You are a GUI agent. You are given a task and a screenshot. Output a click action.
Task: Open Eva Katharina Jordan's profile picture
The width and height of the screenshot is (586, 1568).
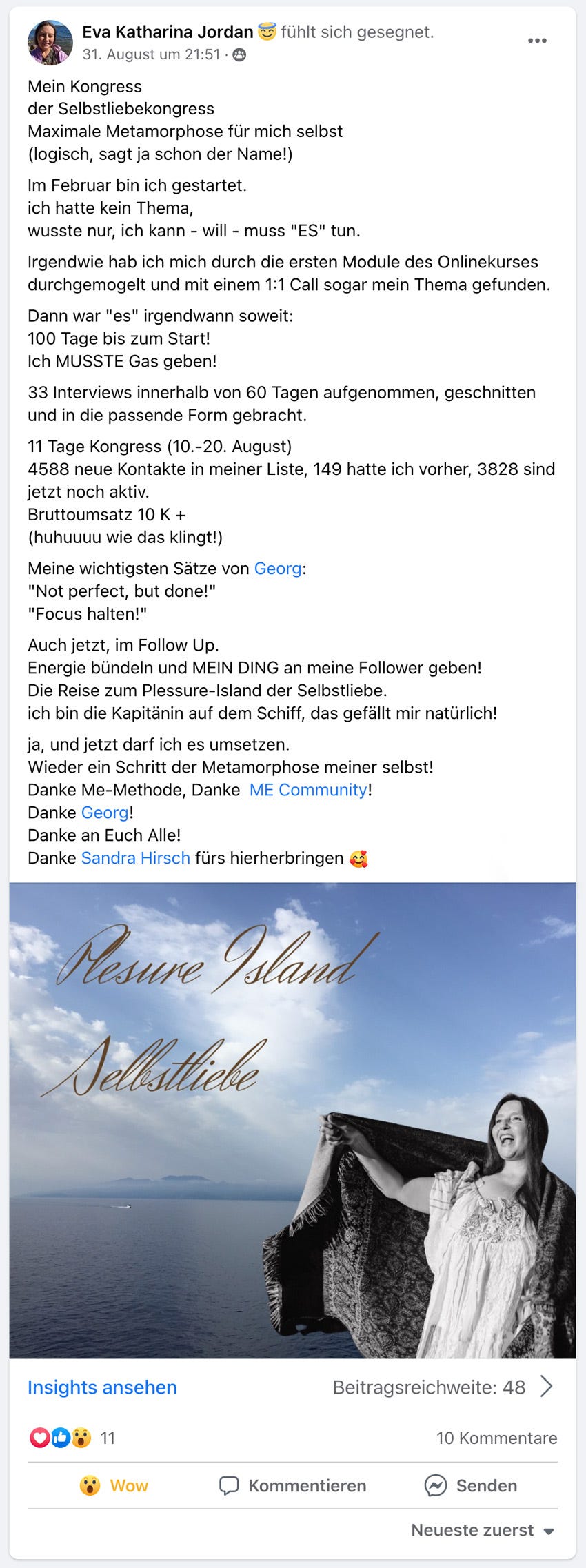point(50,43)
